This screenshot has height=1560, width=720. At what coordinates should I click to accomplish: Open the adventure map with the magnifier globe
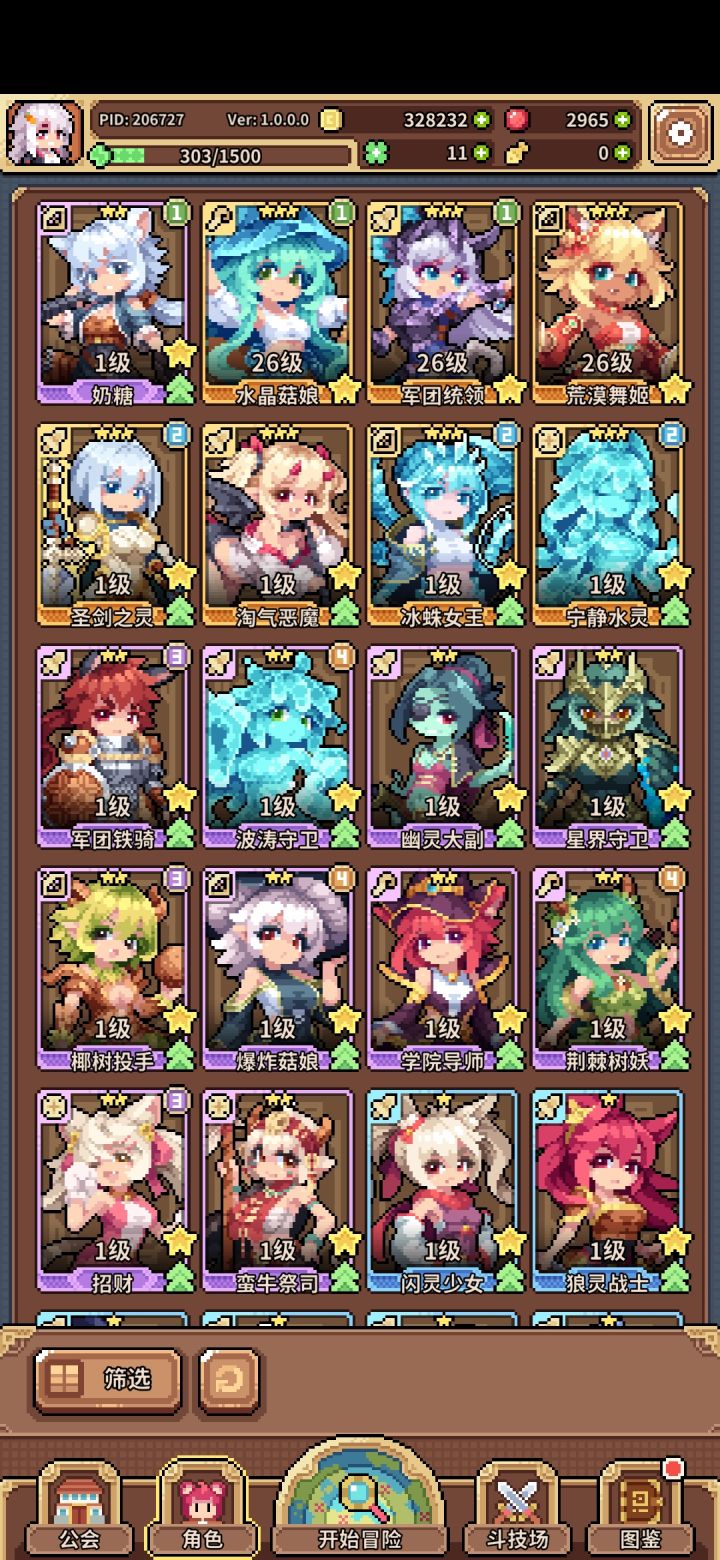click(x=360, y=1496)
